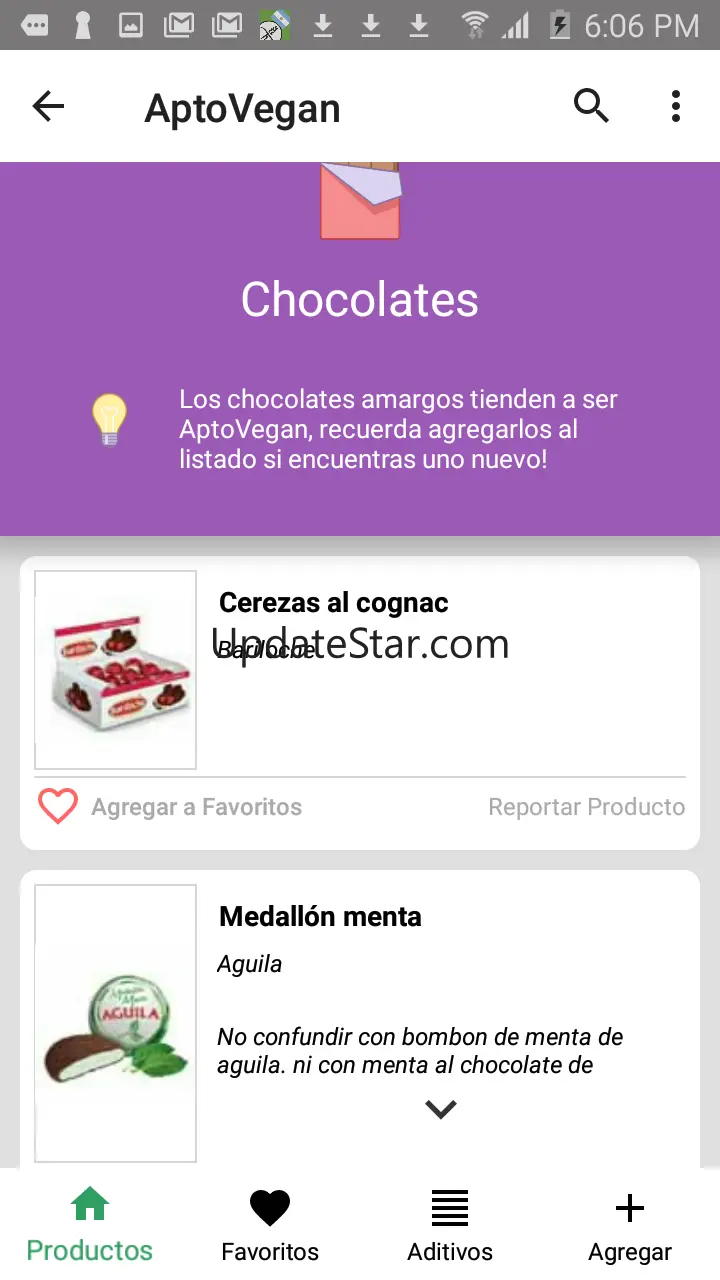The image size is (720, 1280).
Task: Expand the Medallón menta description
Action: coord(440,1109)
